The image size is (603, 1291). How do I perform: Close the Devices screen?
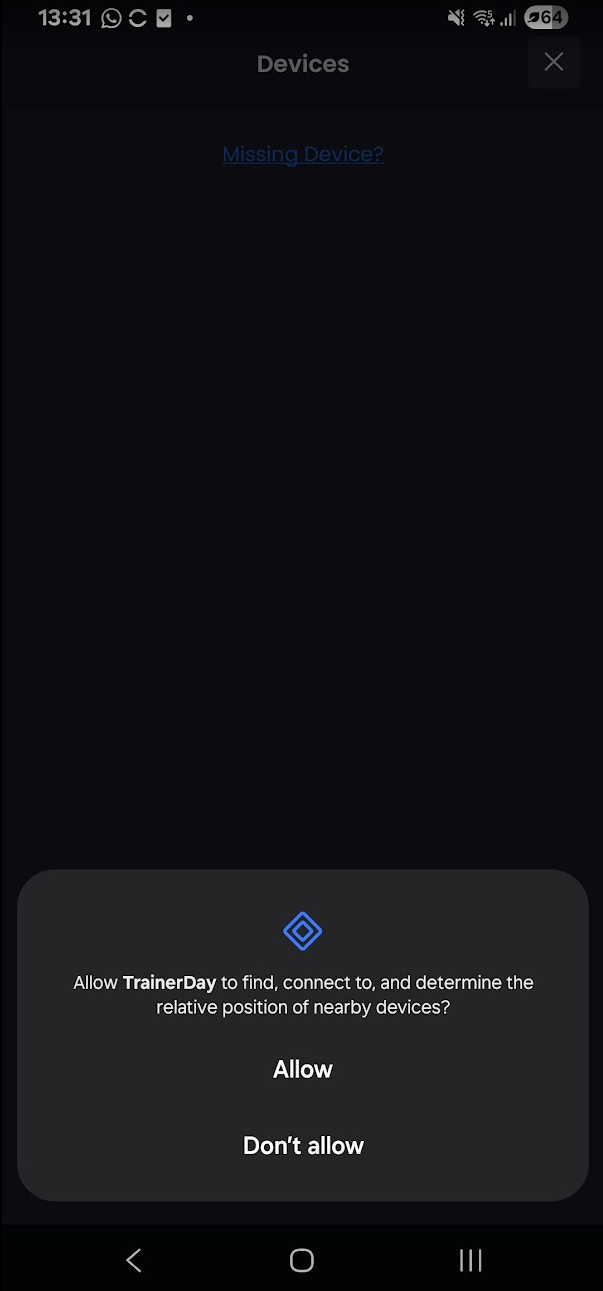[553, 62]
